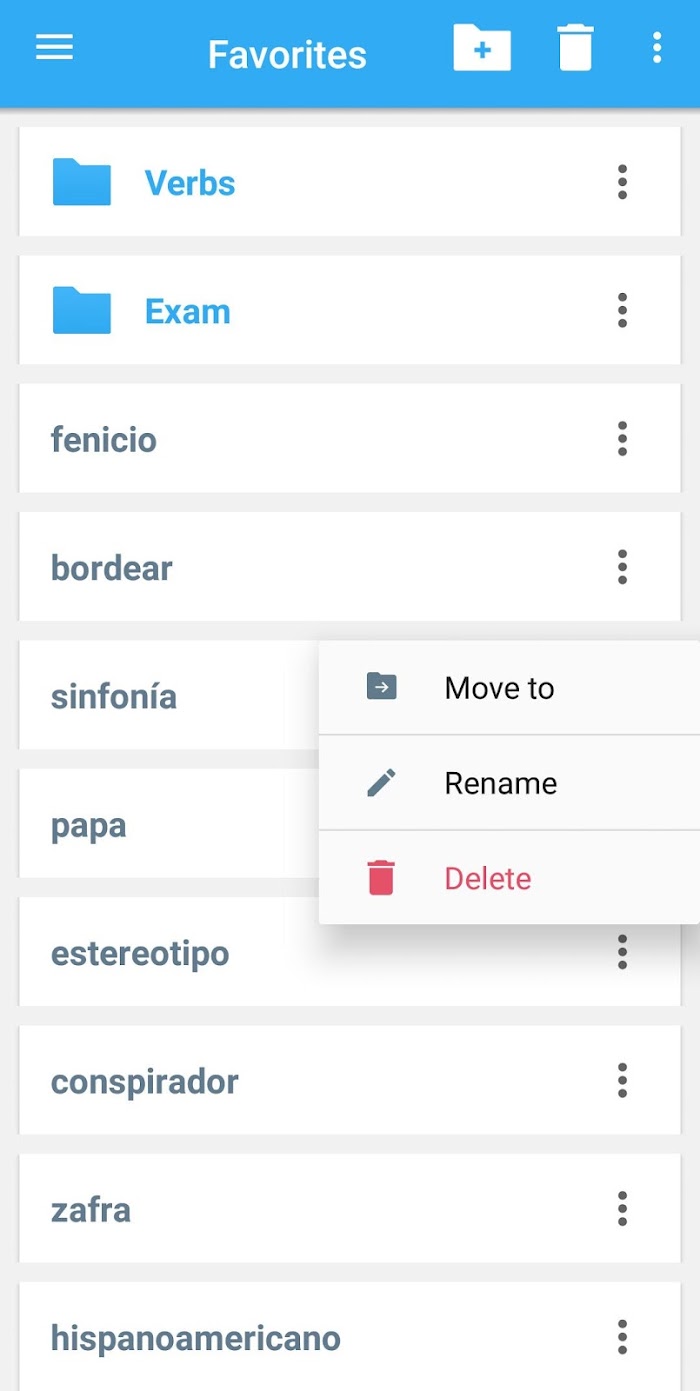Show options for fenicio
Viewport: 700px width, 1391px height.
[x=622, y=439]
